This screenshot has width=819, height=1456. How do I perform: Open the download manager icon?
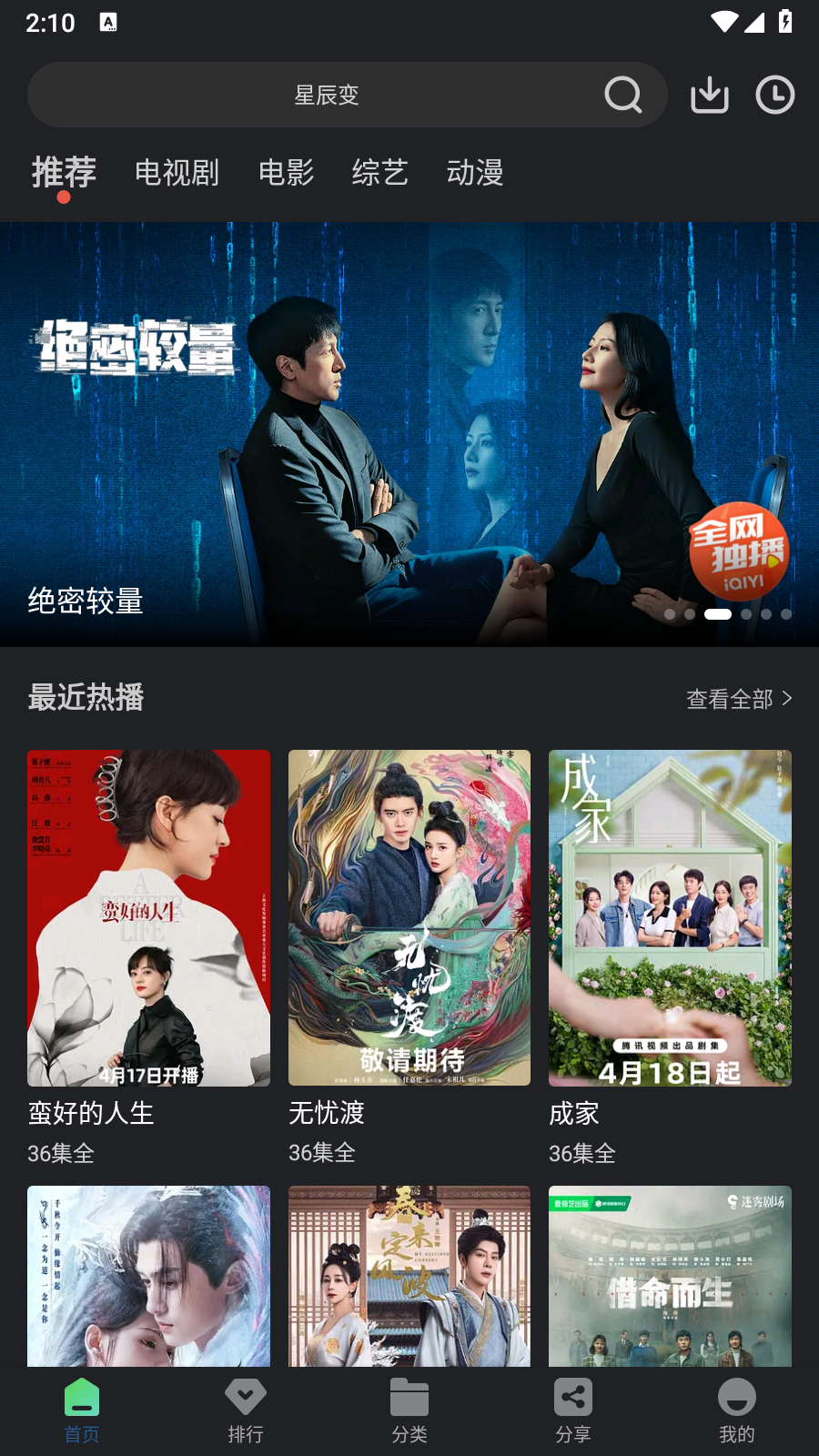tap(709, 94)
